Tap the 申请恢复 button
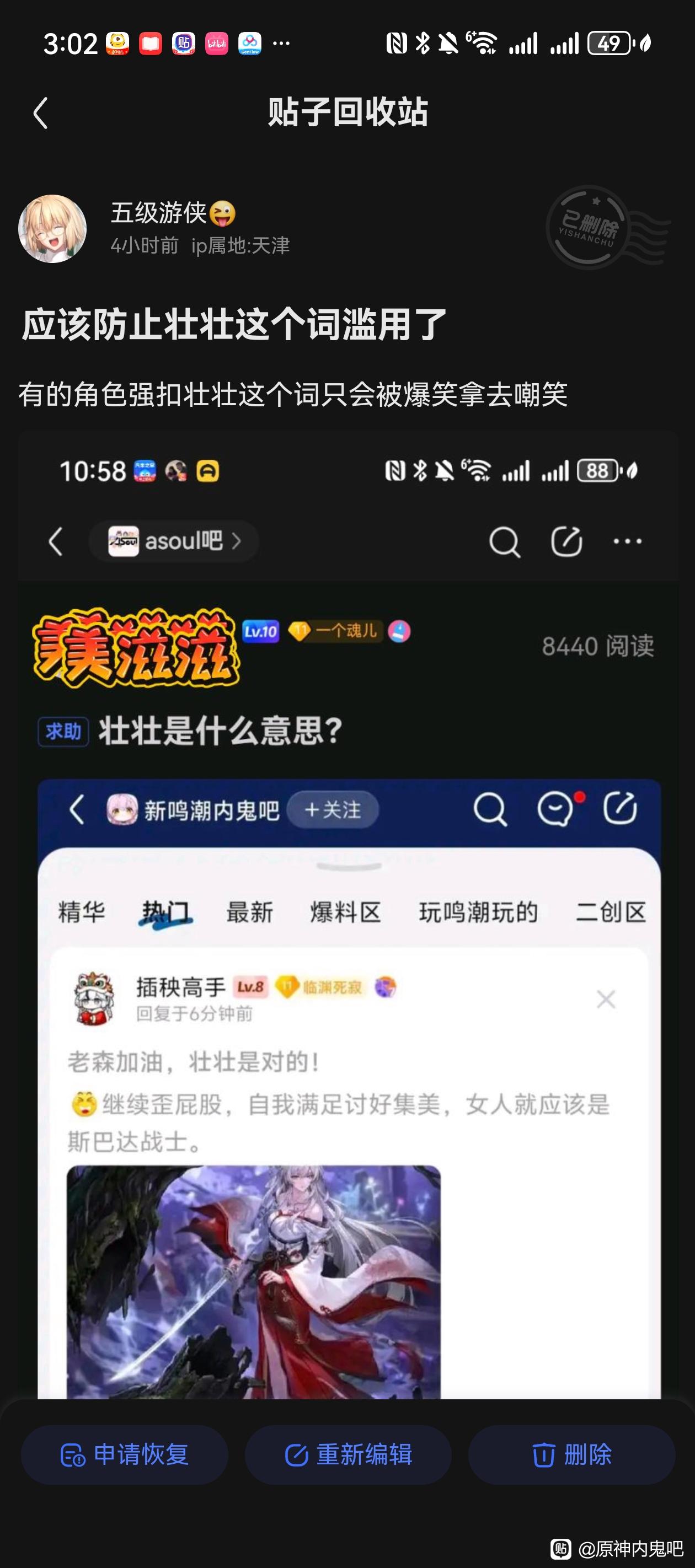The image size is (695, 1568). 125,1454
